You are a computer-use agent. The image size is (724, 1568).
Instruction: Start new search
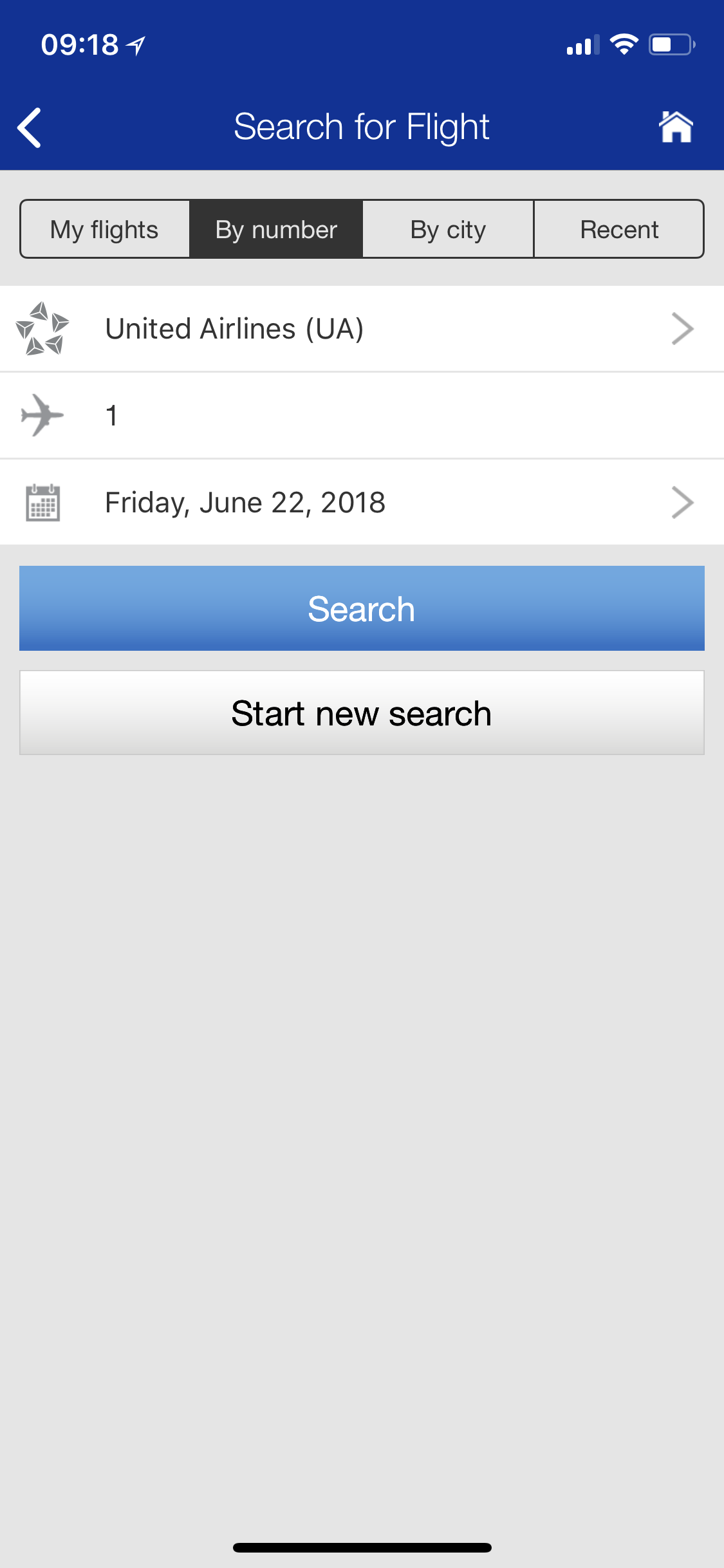(x=362, y=713)
